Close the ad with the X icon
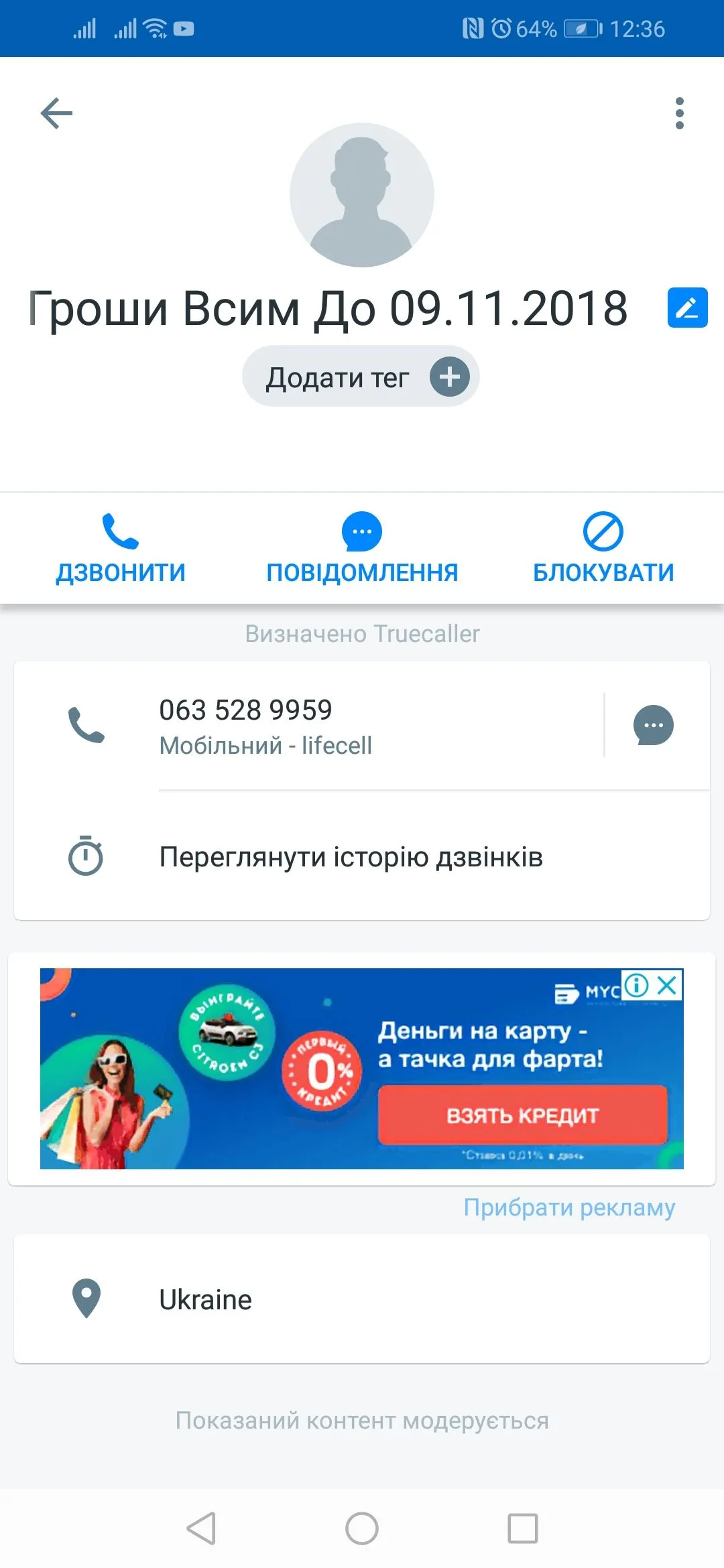 click(668, 985)
